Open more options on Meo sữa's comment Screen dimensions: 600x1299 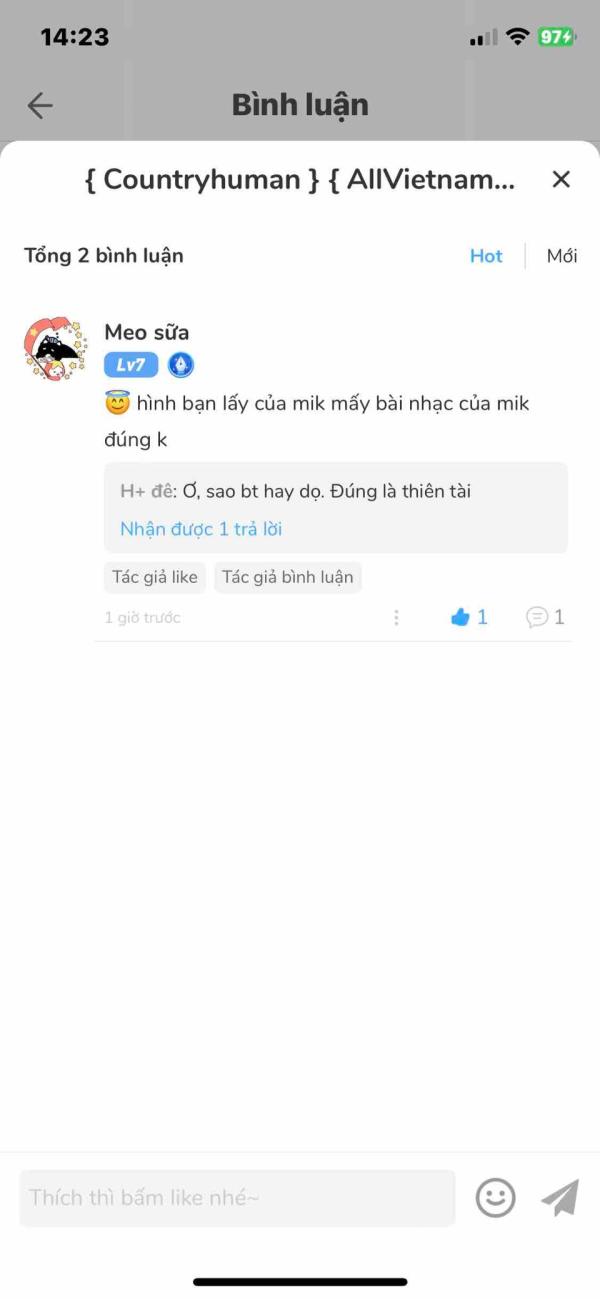[396, 617]
